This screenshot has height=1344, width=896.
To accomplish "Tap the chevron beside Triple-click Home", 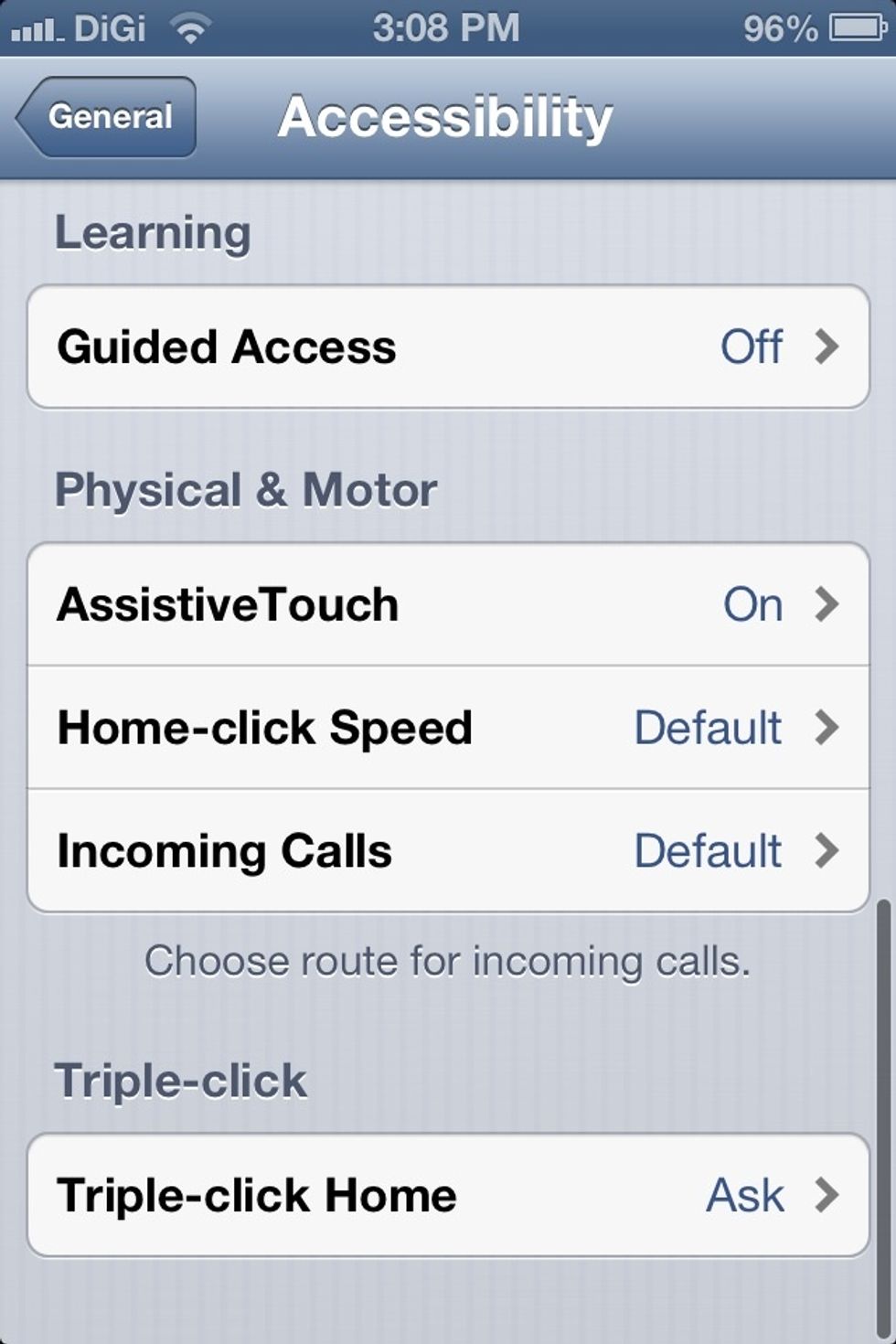I will pyautogui.click(x=830, y=1195).
